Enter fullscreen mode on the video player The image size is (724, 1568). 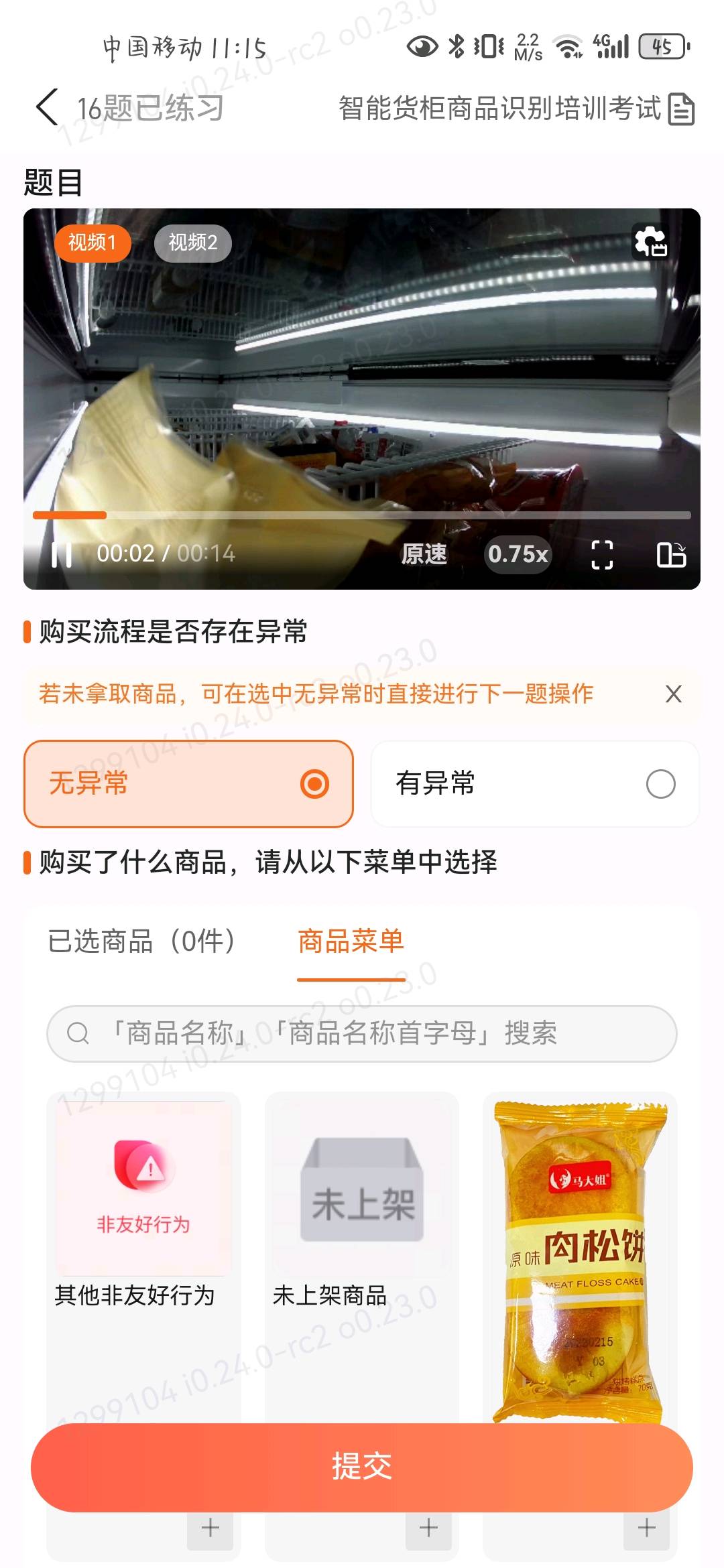tap(602, 553)
